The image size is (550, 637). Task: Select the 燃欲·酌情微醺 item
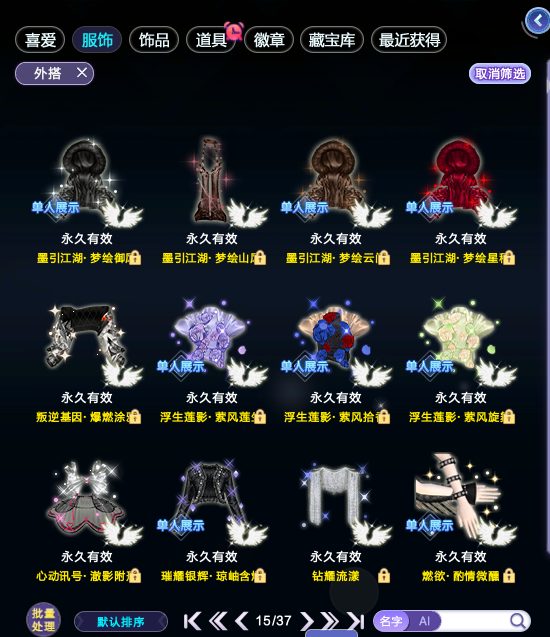460,506
